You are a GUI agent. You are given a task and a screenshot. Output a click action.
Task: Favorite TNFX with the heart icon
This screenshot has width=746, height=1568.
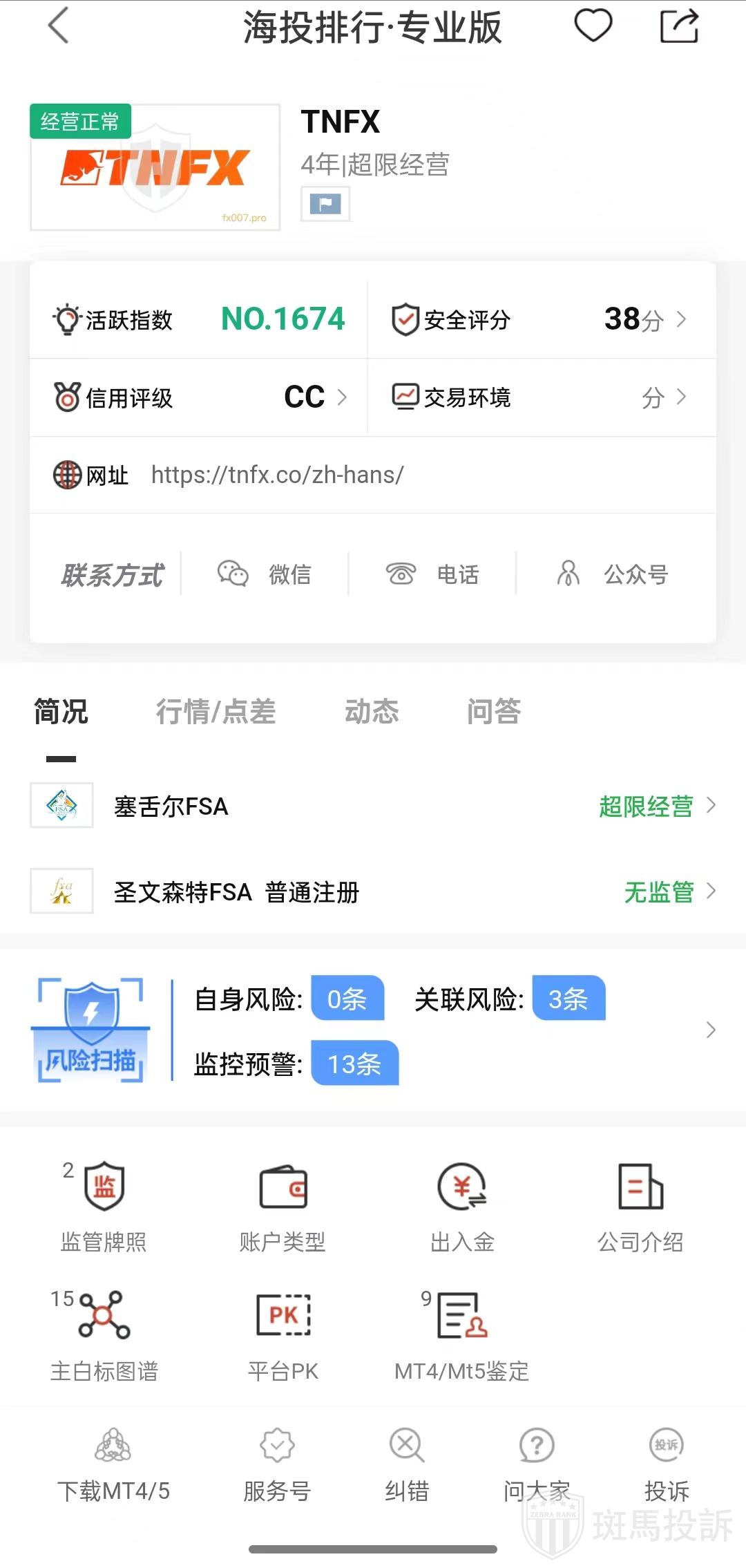pyautogui.click(x=593, y=26)
